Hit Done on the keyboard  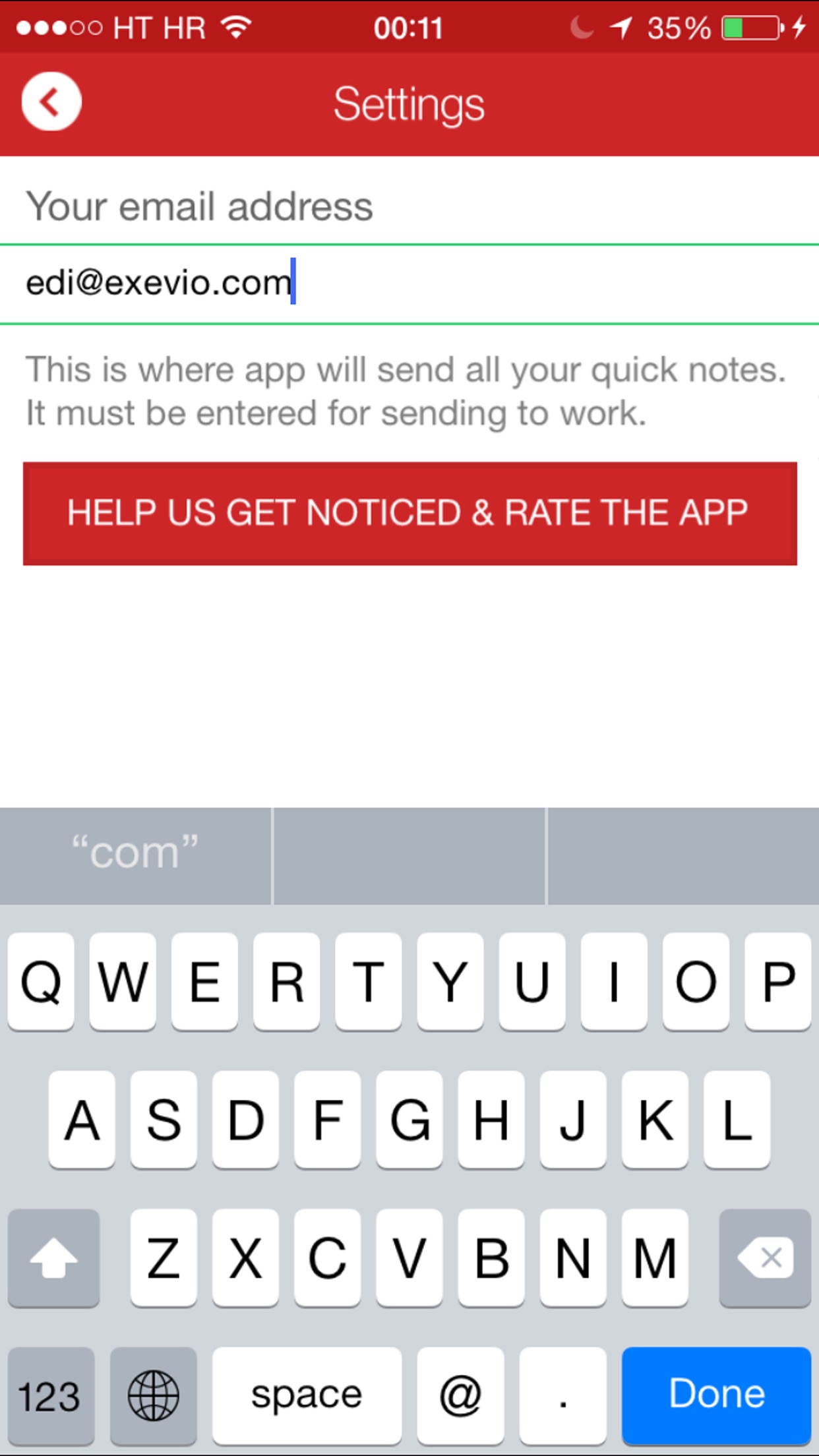(716, 1395)
